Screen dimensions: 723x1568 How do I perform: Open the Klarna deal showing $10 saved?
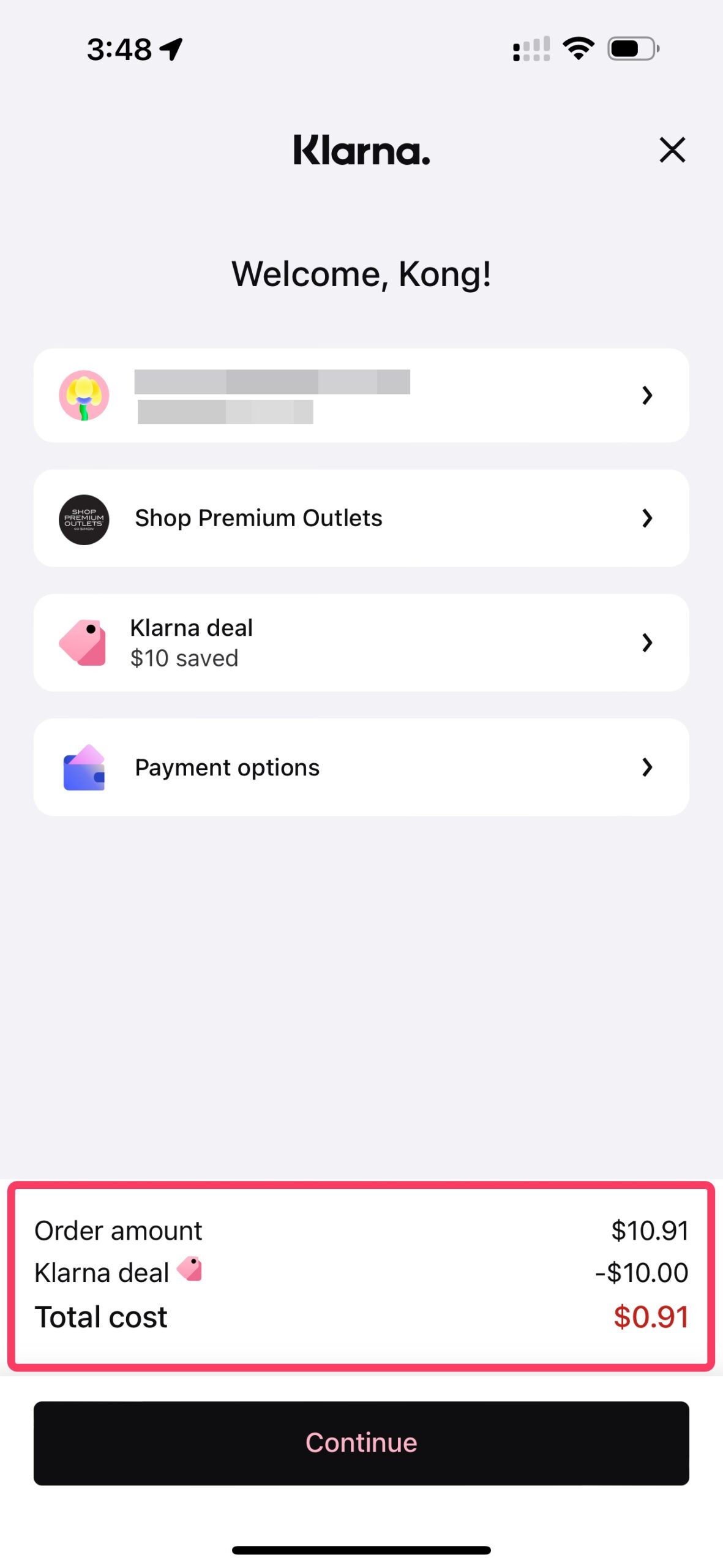[361, 642]
